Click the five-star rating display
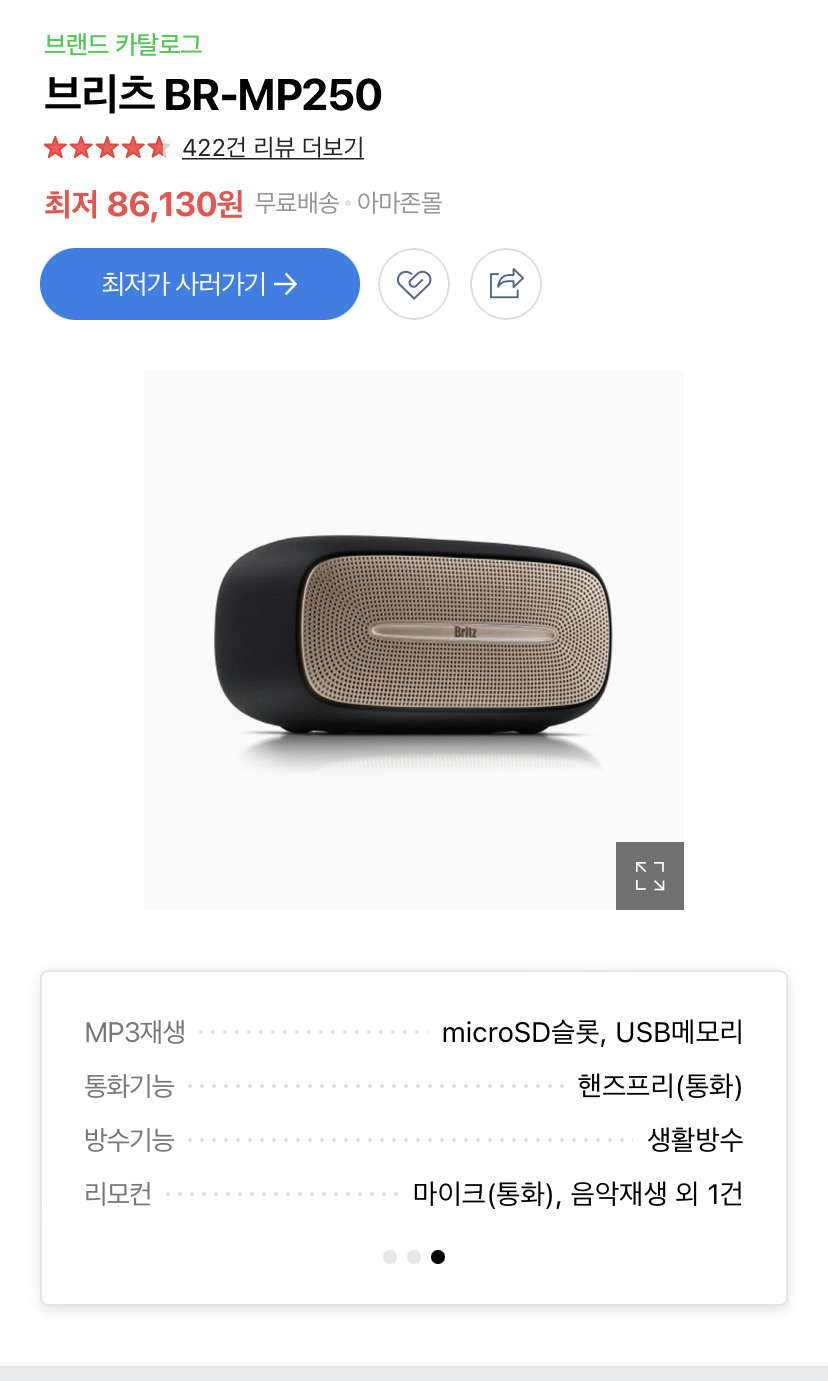Screen dimensions: 828x1381 click(x=106, y=148)
